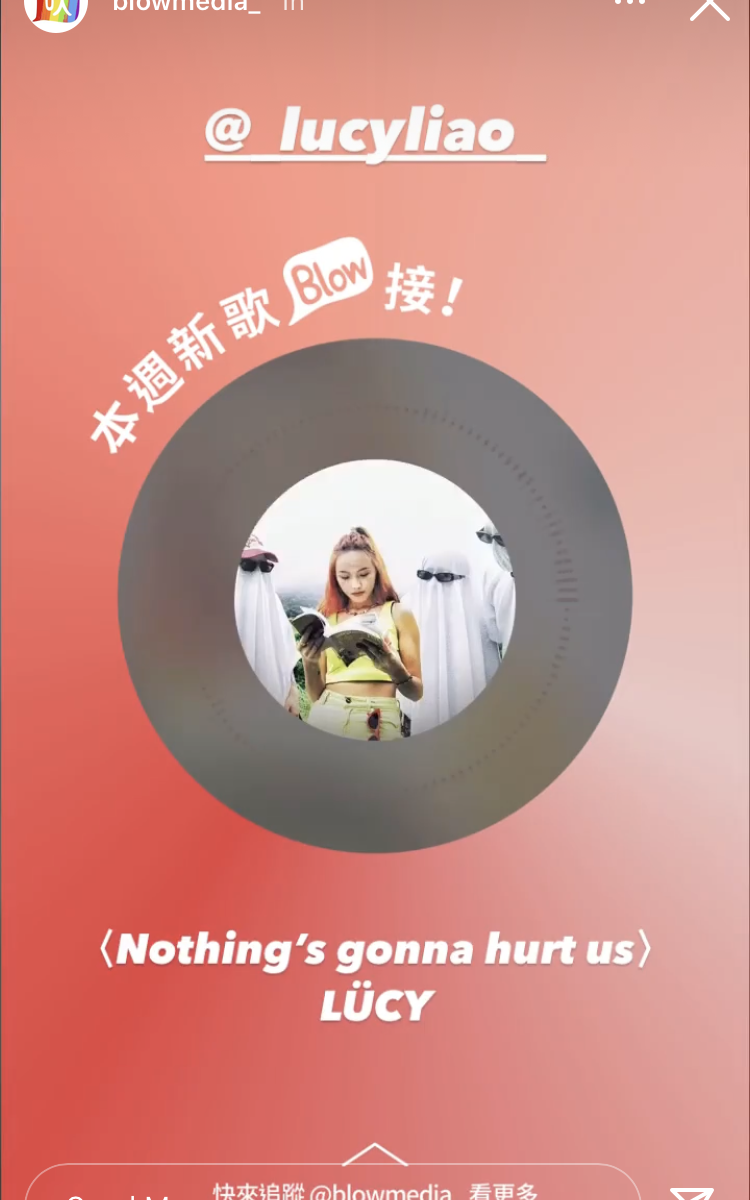Open the story options overflow menu

pos(630,3)
